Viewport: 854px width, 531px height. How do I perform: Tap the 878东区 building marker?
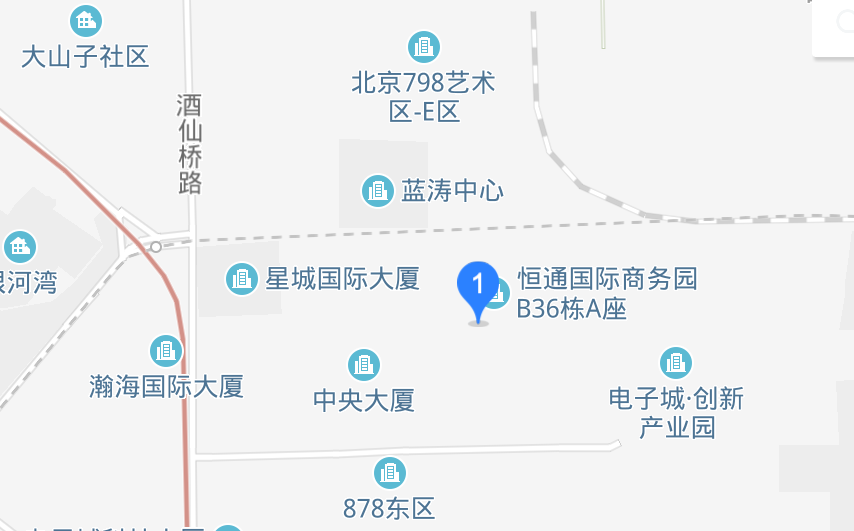coord(389,472)
